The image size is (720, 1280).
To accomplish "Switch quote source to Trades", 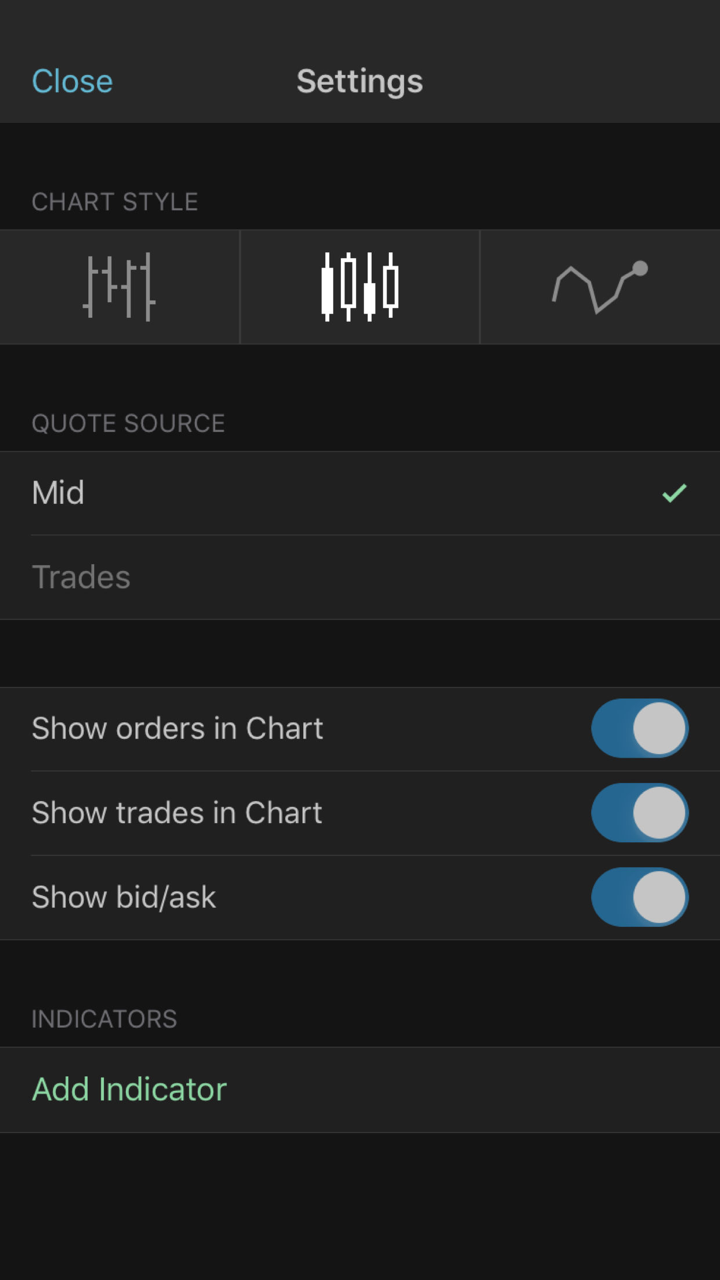I will tap(360, 576).
